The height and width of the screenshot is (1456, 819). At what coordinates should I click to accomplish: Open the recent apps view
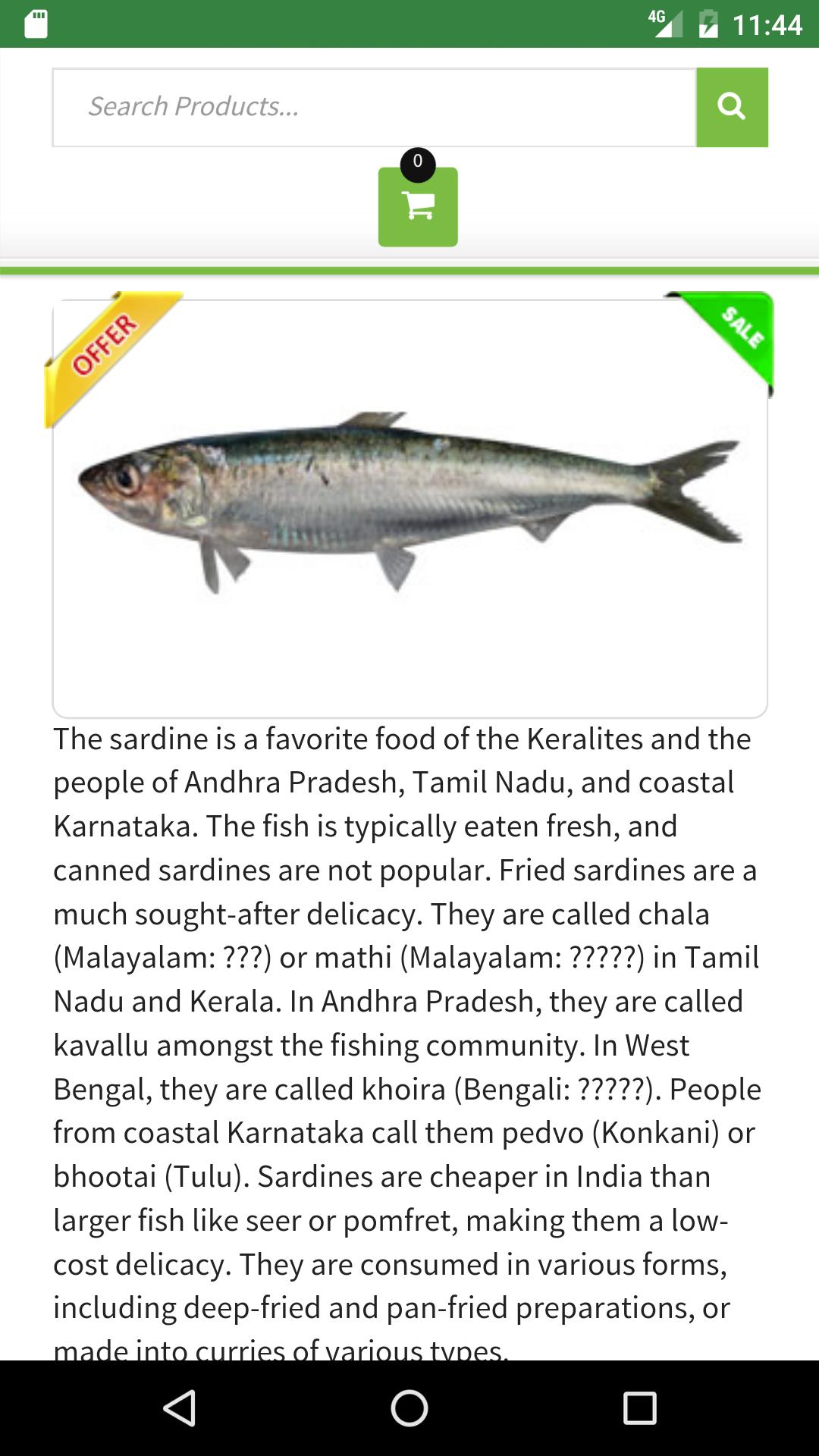pyautogui.click(x=639, y=1408)
